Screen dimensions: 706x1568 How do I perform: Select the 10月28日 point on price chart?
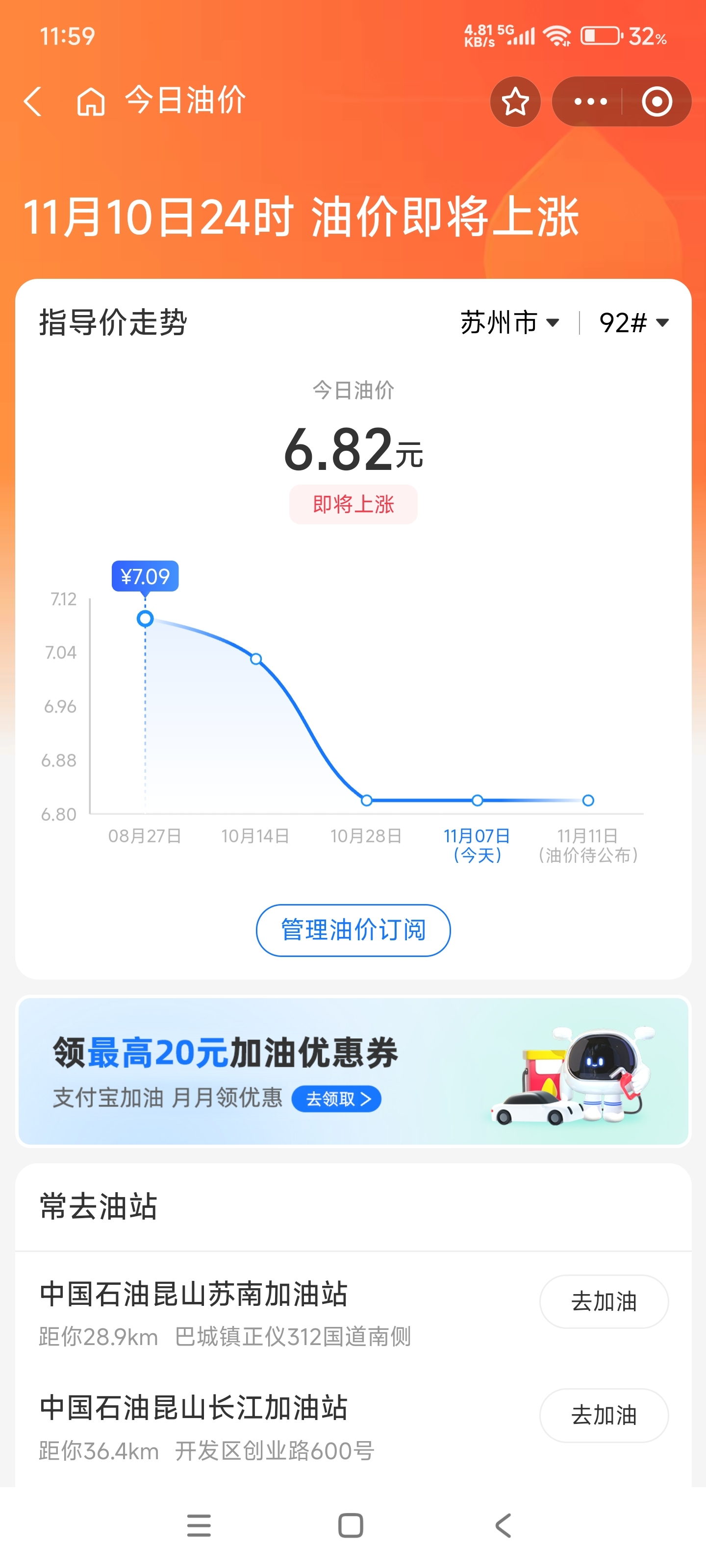pyautogui.click(x=367, y=801)
